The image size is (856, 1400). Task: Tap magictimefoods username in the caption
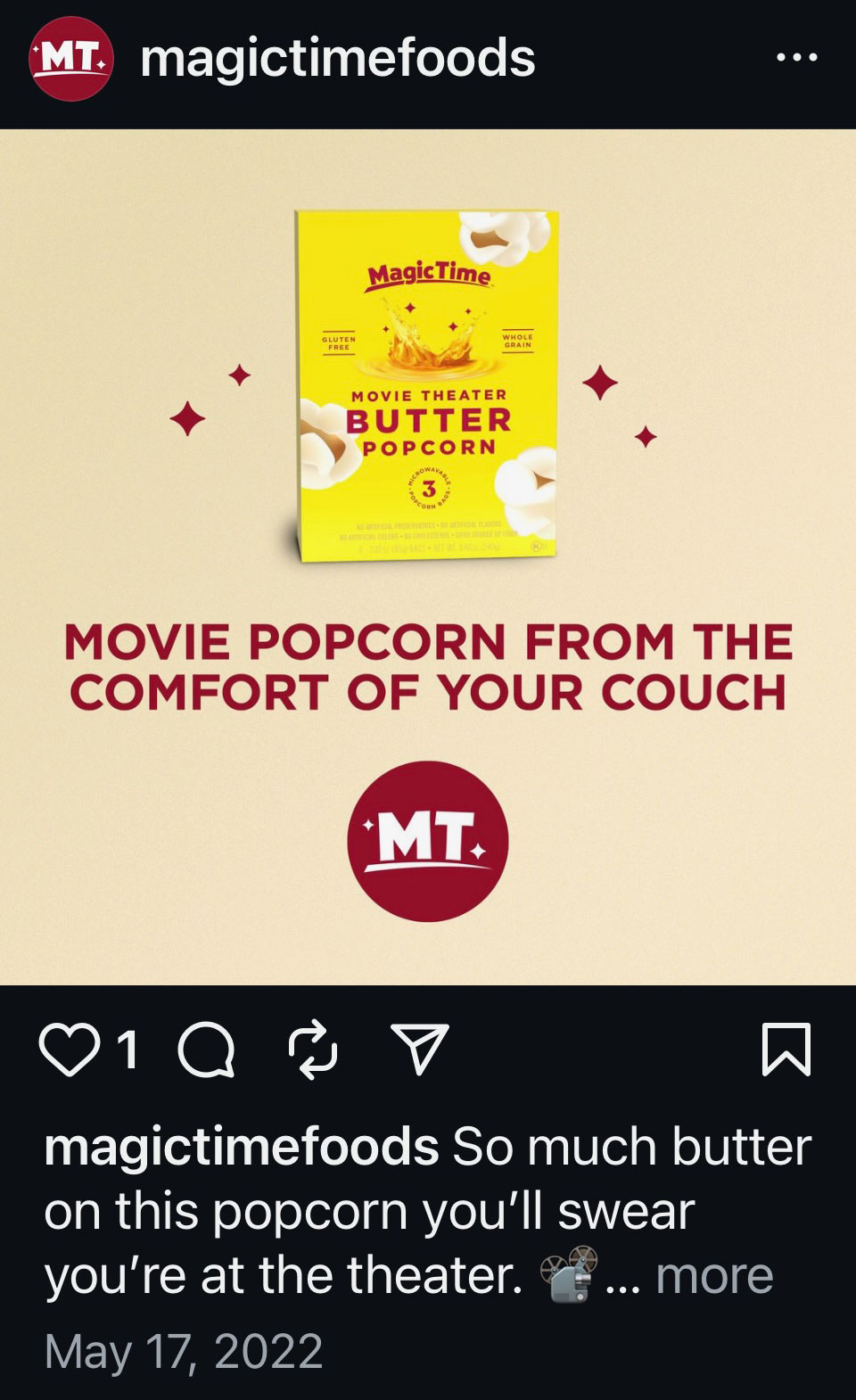click(x=241, y=1148)
